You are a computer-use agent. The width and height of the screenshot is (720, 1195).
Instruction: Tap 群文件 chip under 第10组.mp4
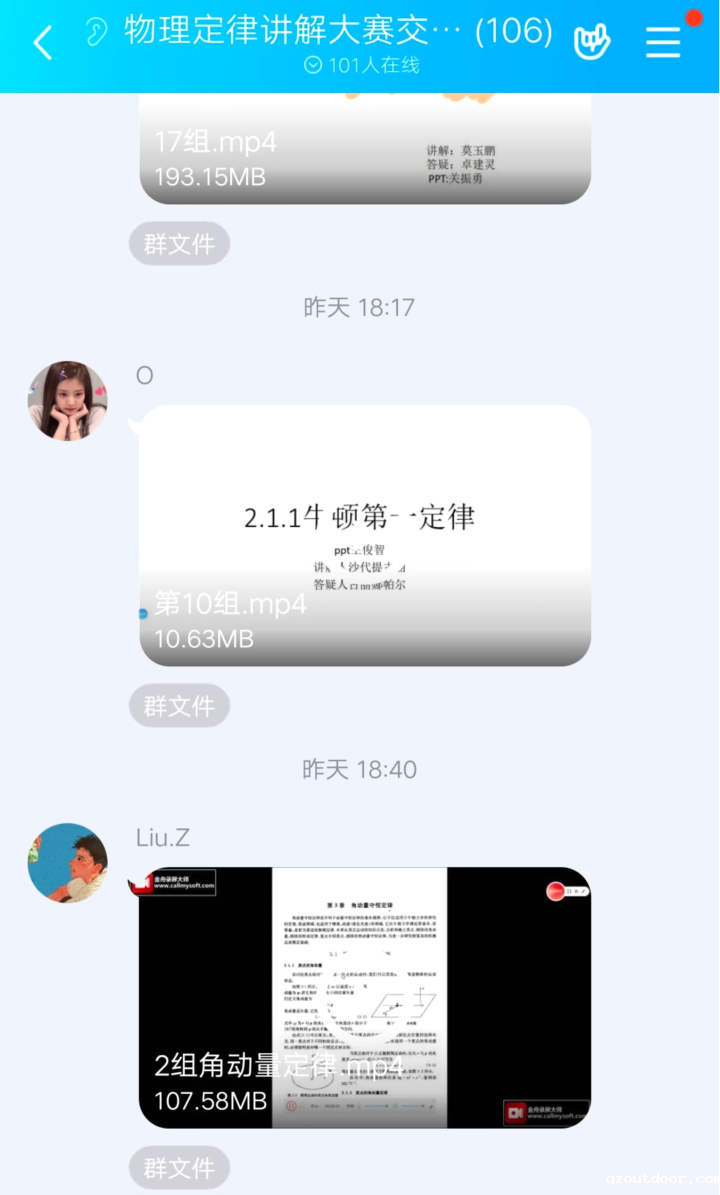coord(179,706)
